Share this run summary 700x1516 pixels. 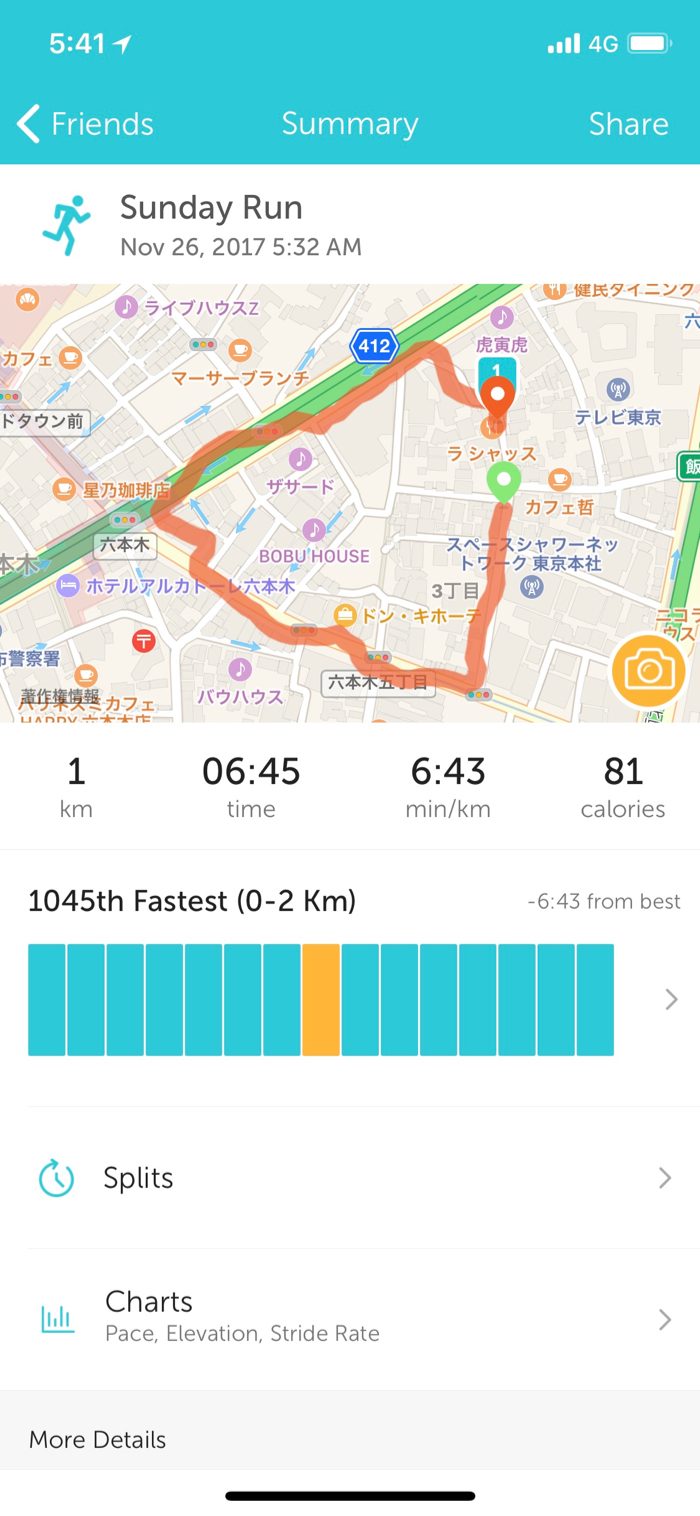pyautogui.click(x=627, y=124)
